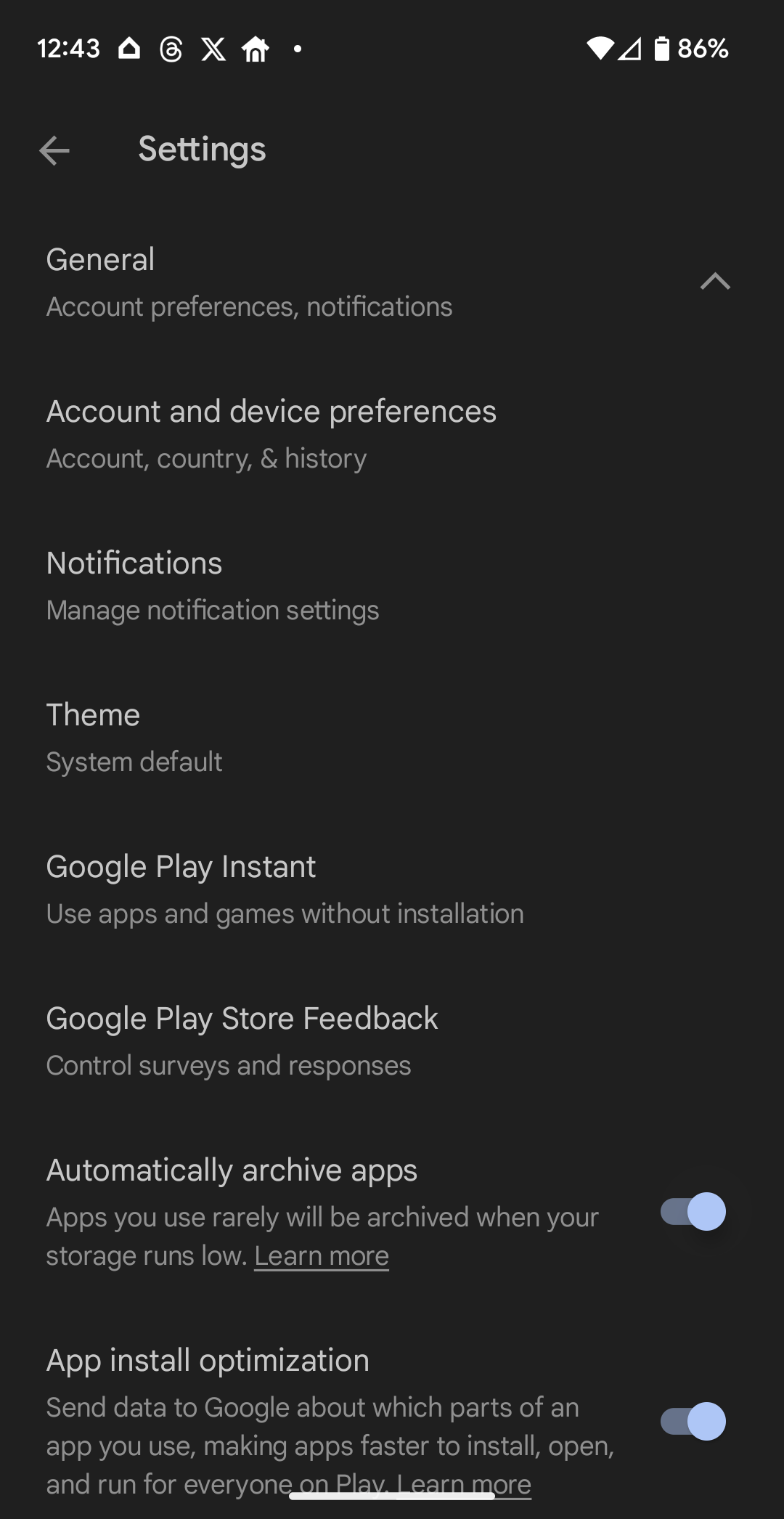The width and height of the screenshot is (784, 1519).
Task: Tap the X notification icon in status bar
Action: coord(214,49)
